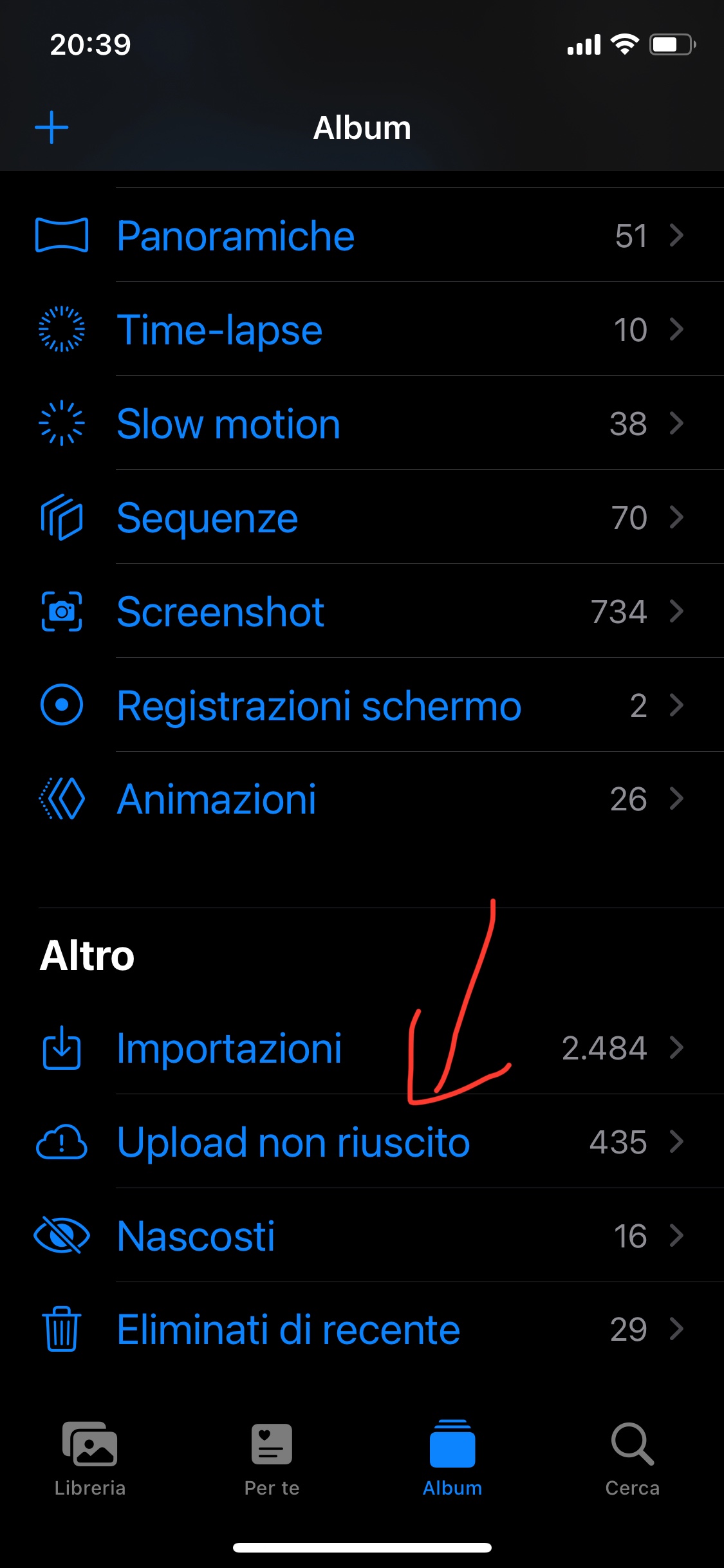Open the Importazioni list
This screenshot has width=724, height=1568.
click(362, 1048)
